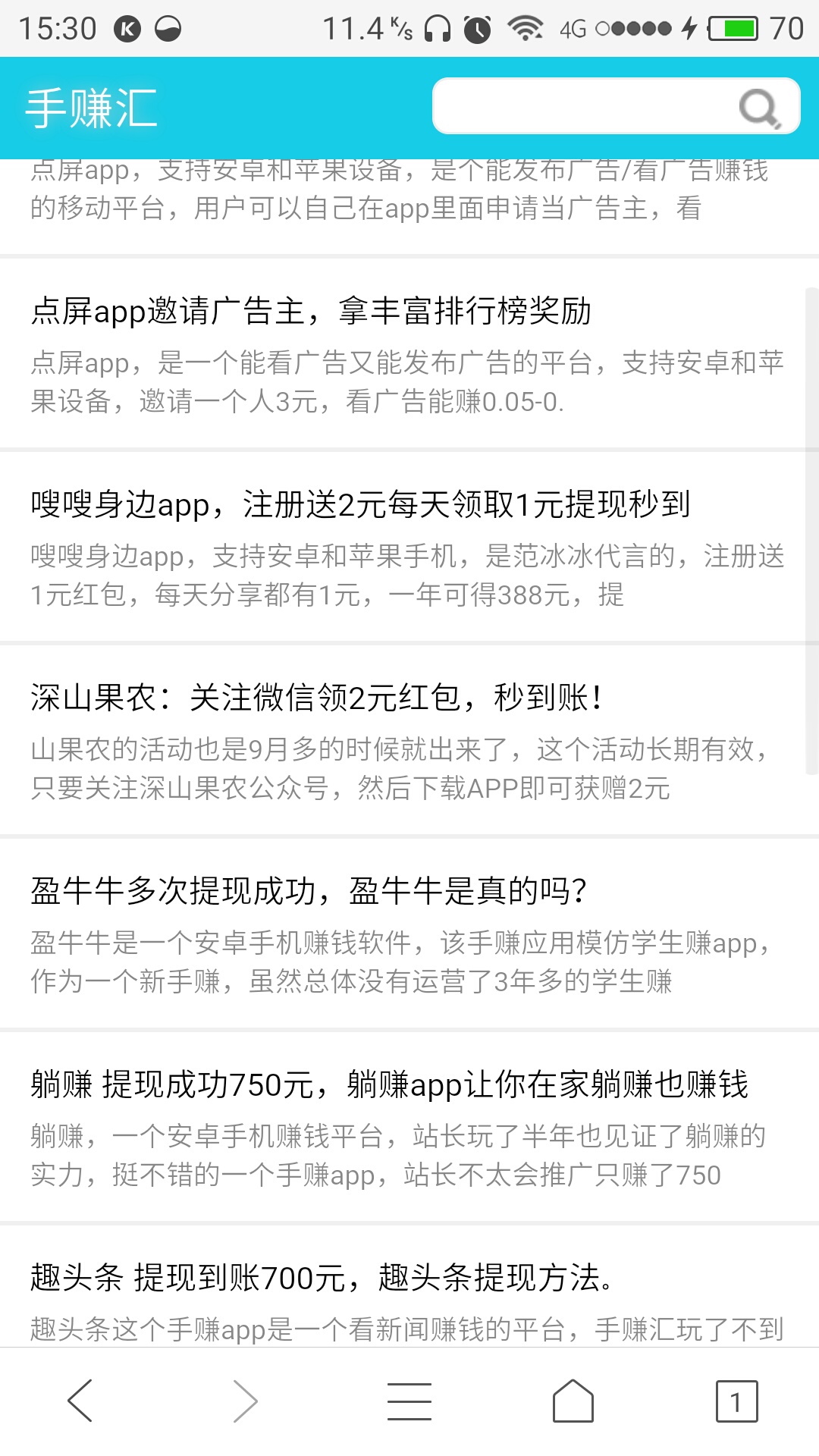Tap the magnifier search icon
Viewport: 819px width, 1456px height.
[759, 108]
